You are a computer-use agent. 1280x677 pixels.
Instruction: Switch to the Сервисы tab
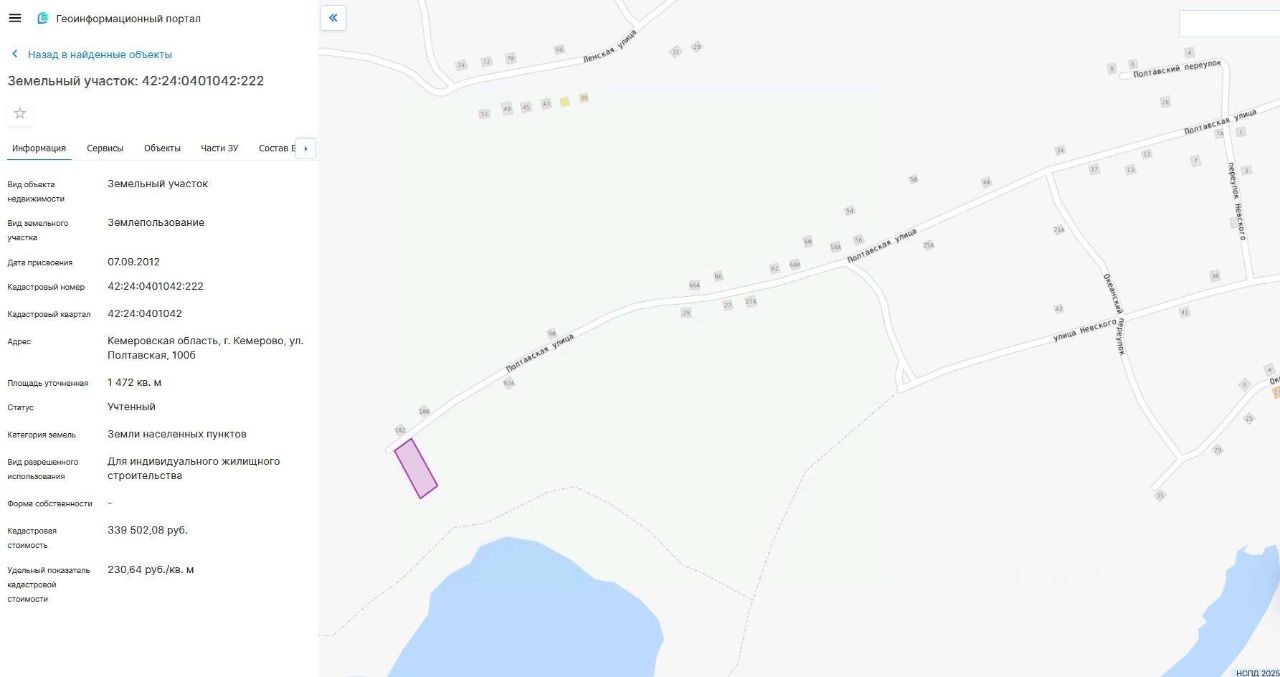(x=105, y=148)
